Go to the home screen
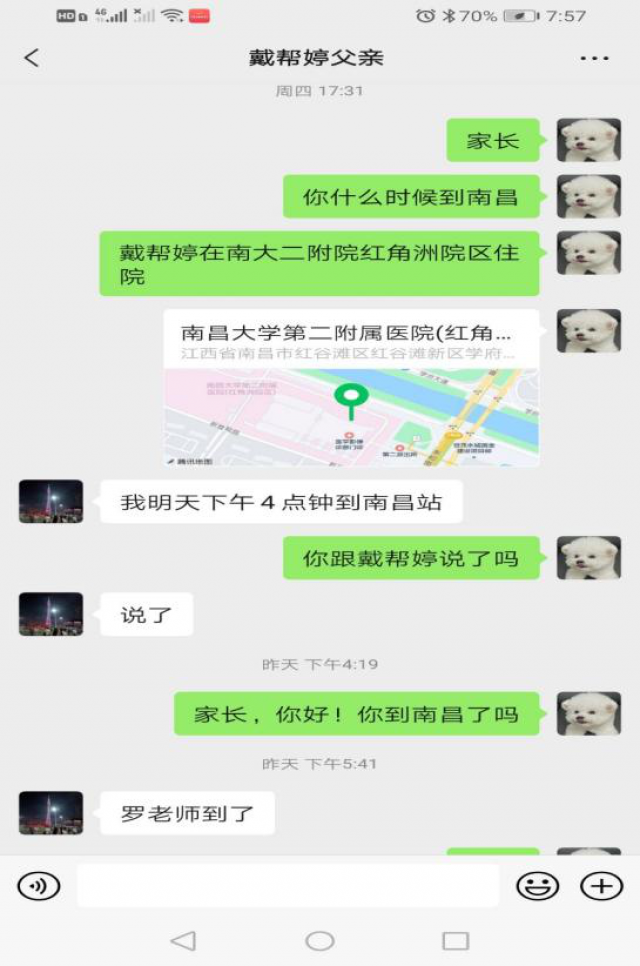 pyautogui.click(x=320, y=940)
